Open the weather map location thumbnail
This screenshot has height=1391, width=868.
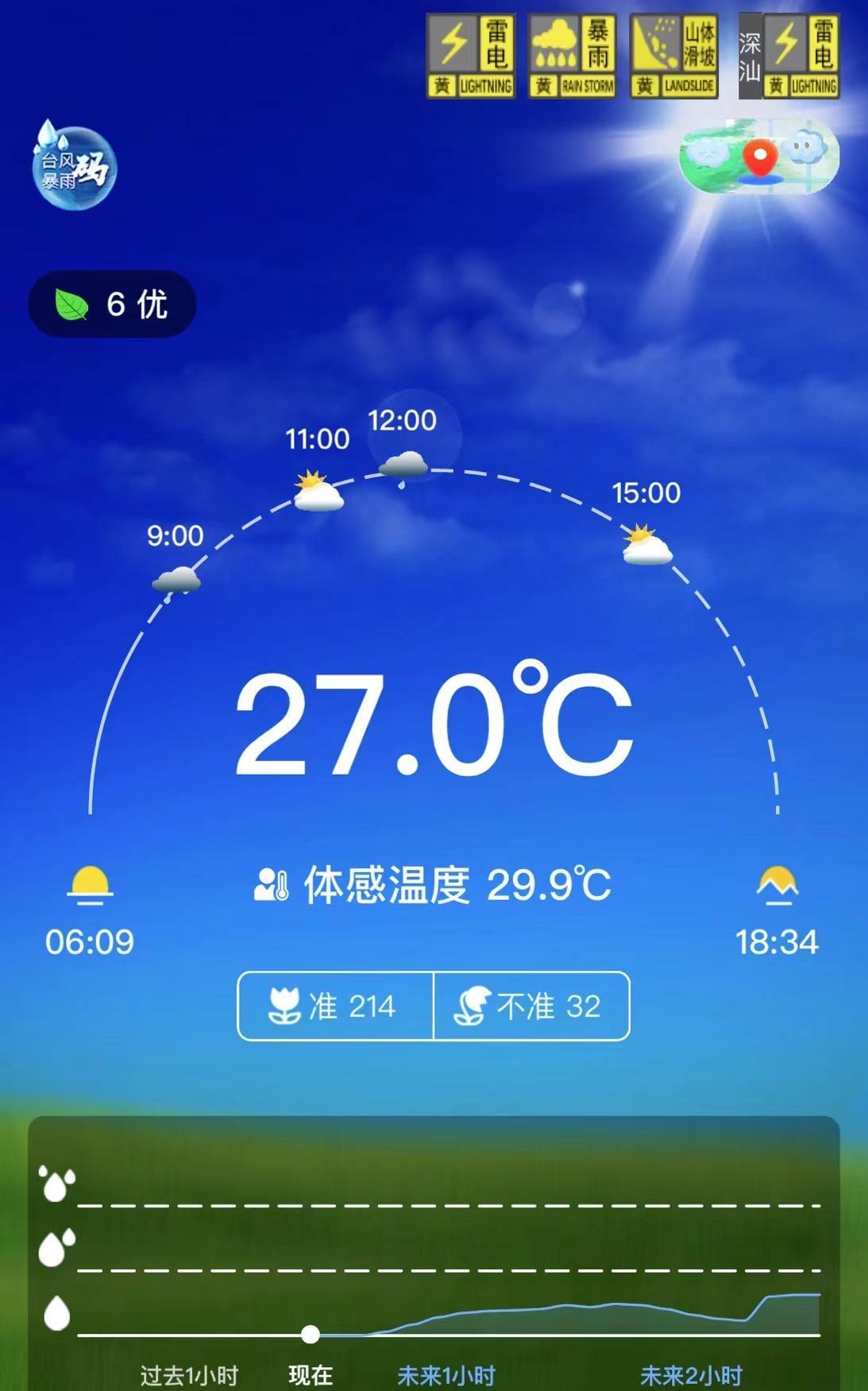(x=758, y=156)
